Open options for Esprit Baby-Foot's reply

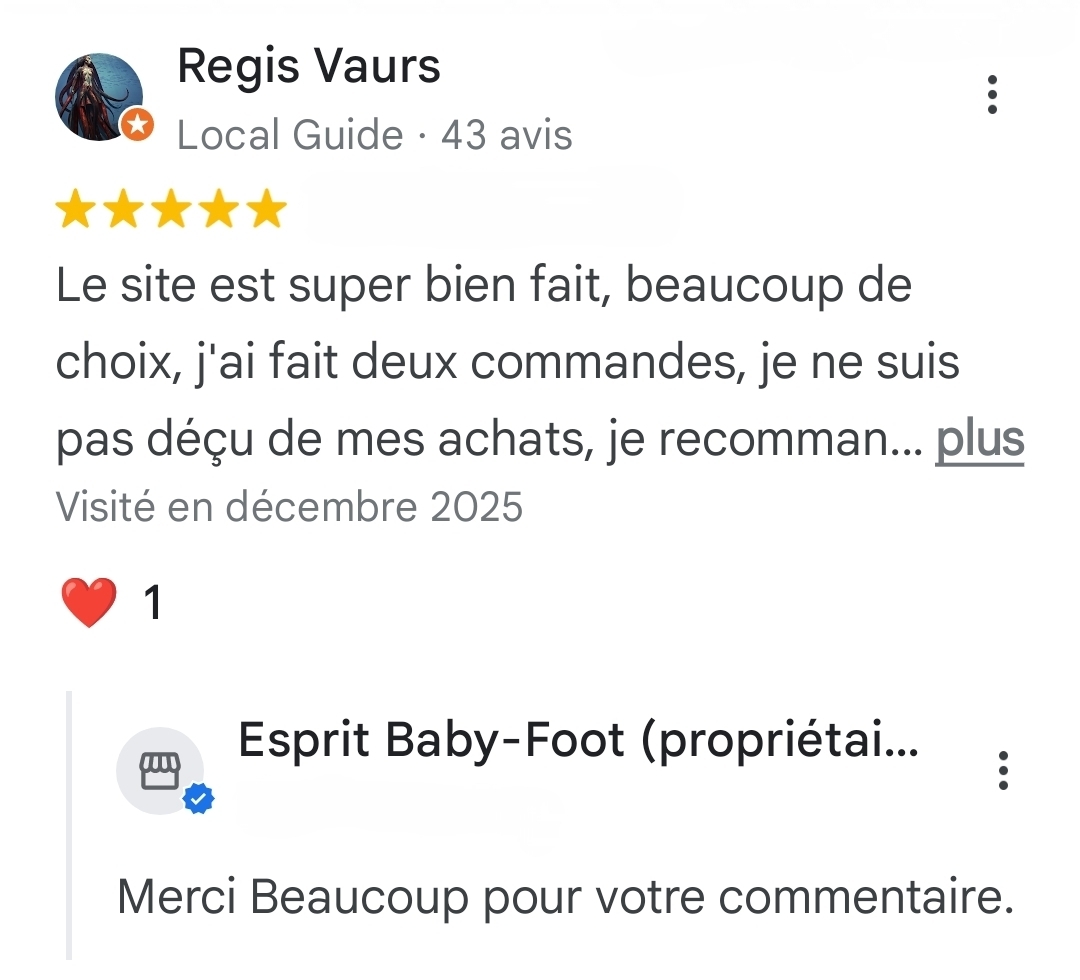pos(1003,770)
